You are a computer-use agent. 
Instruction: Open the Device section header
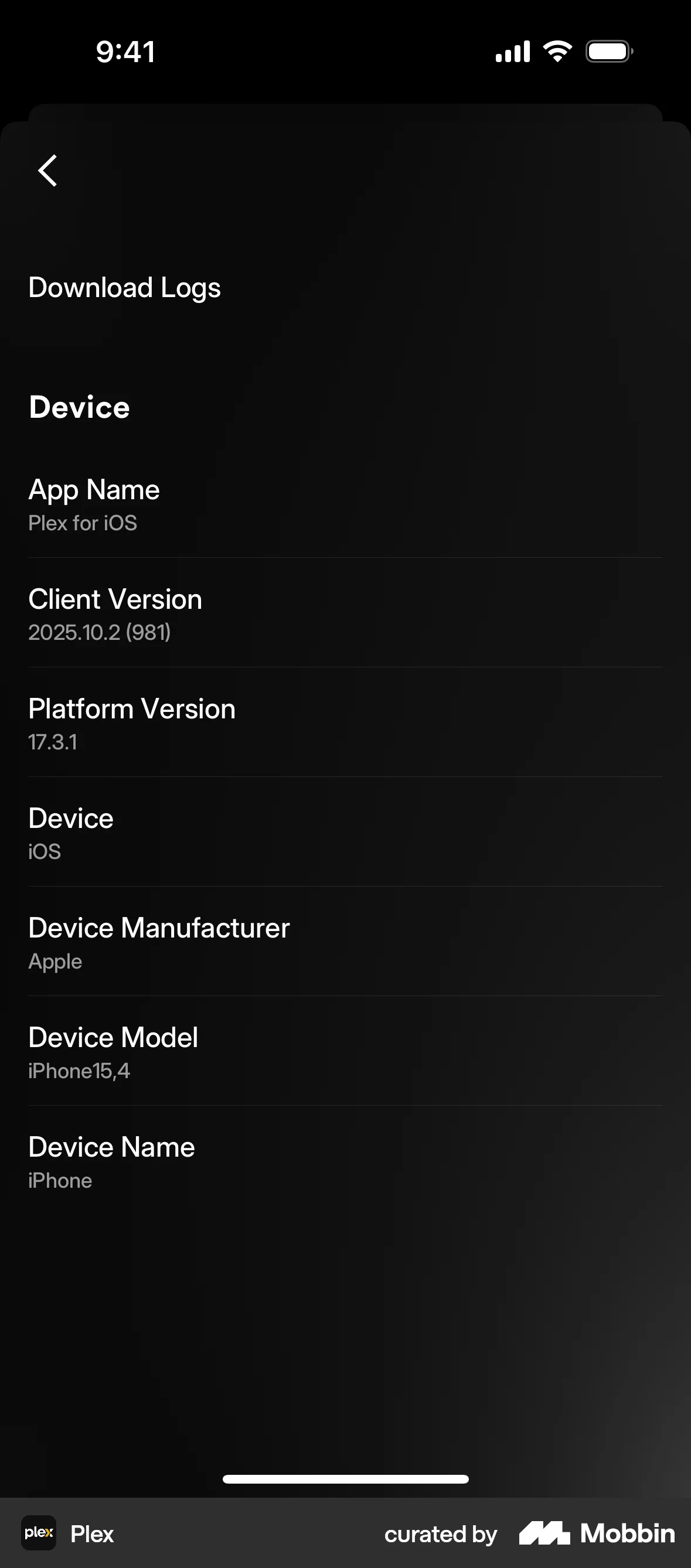pyautogui.click(x=79, y=407)
